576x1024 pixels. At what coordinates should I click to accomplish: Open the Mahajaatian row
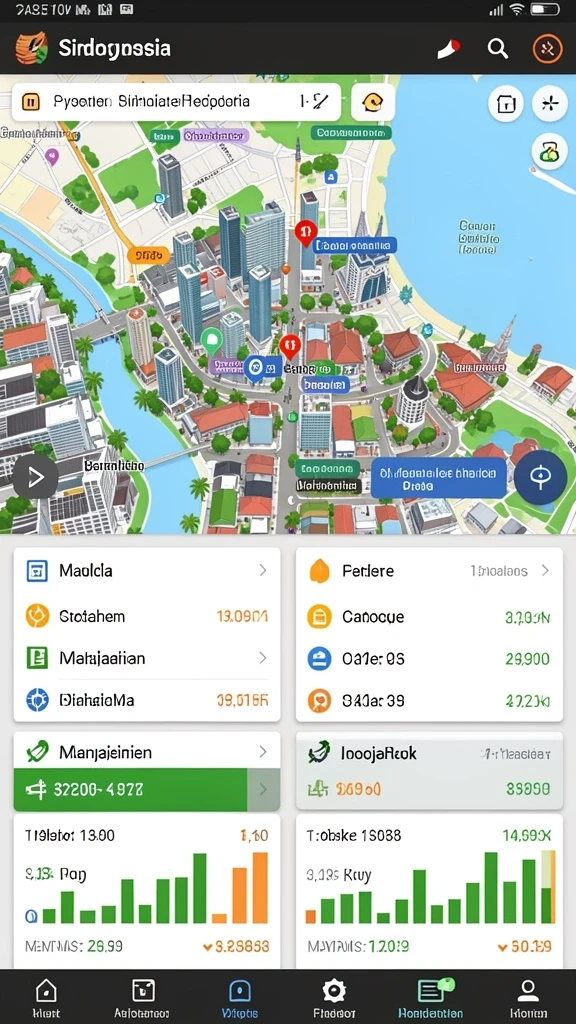(147, 658)
